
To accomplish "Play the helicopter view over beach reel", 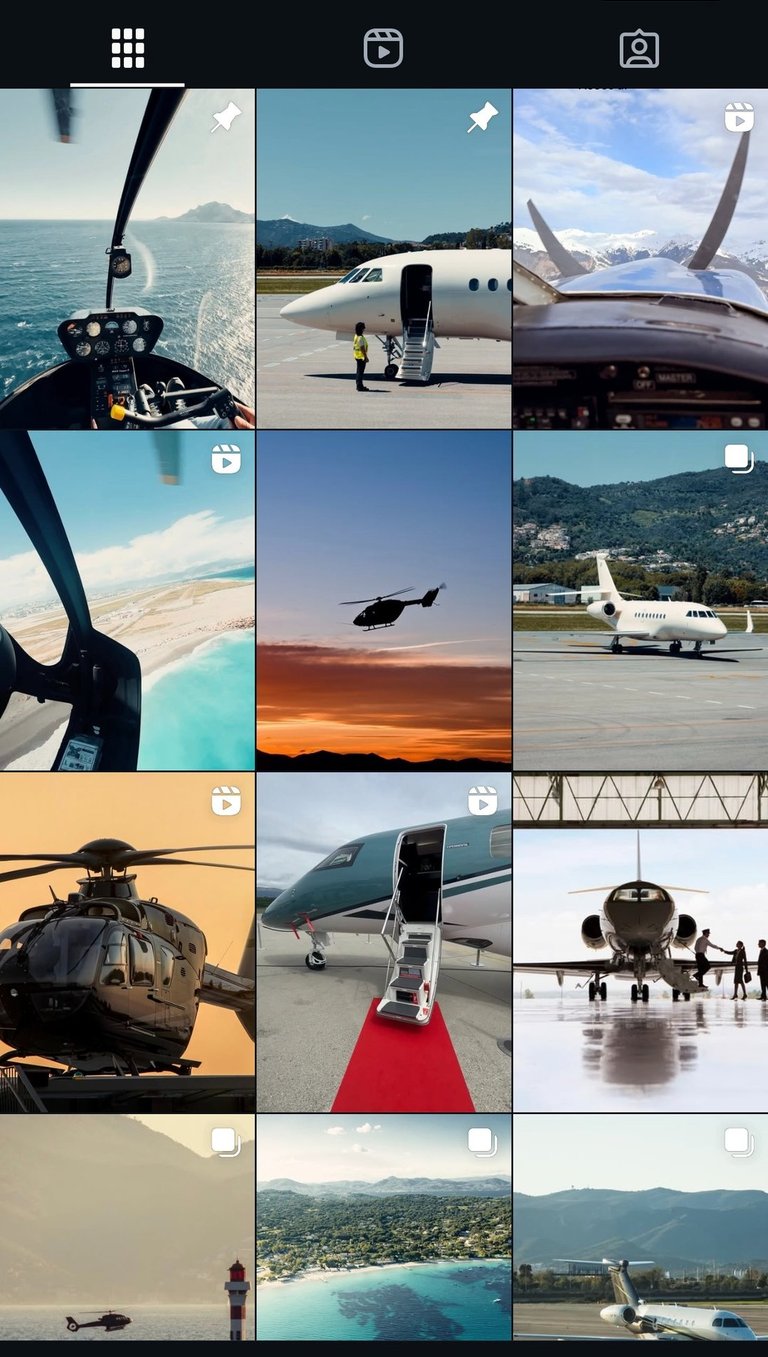I will 127,601.
